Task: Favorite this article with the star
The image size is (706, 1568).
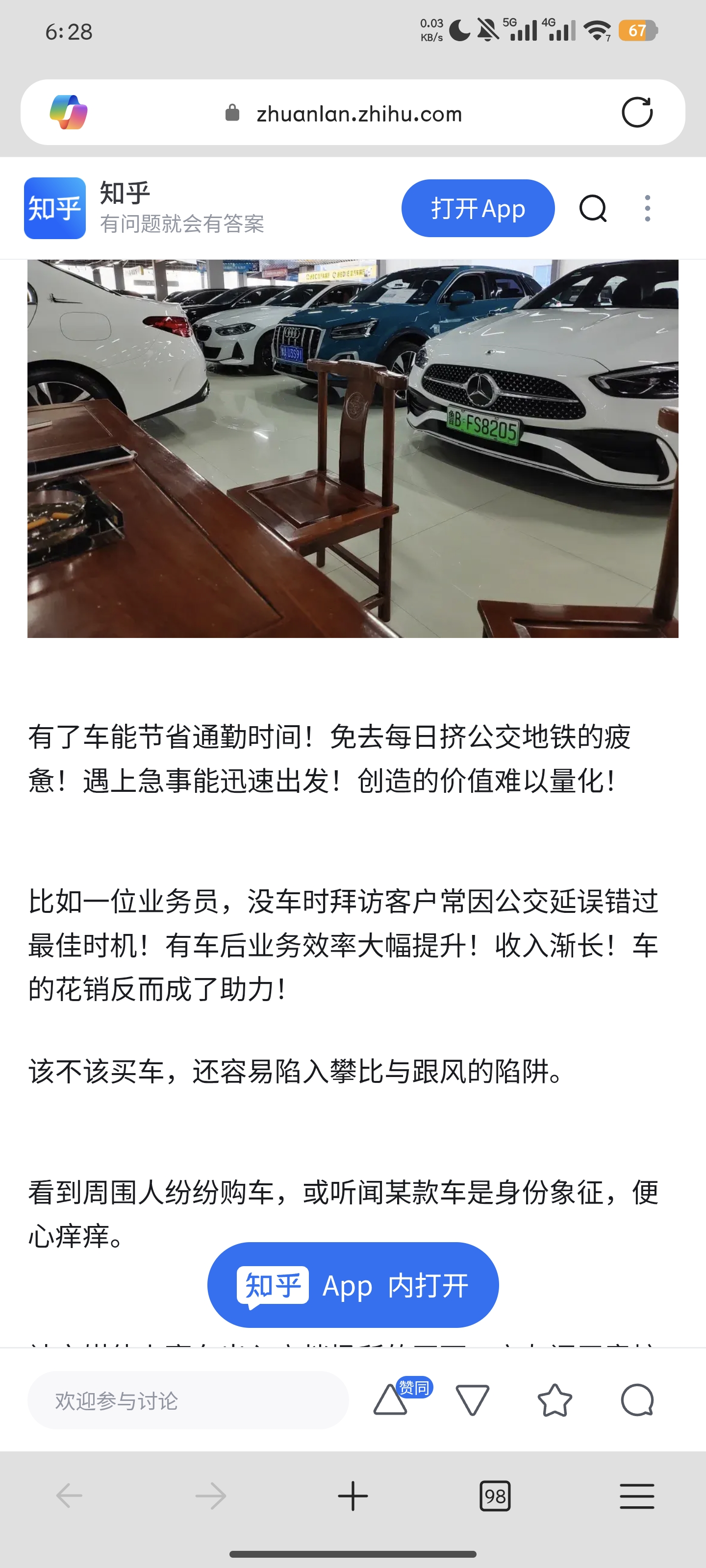Action: click(x=555, y=1400)
